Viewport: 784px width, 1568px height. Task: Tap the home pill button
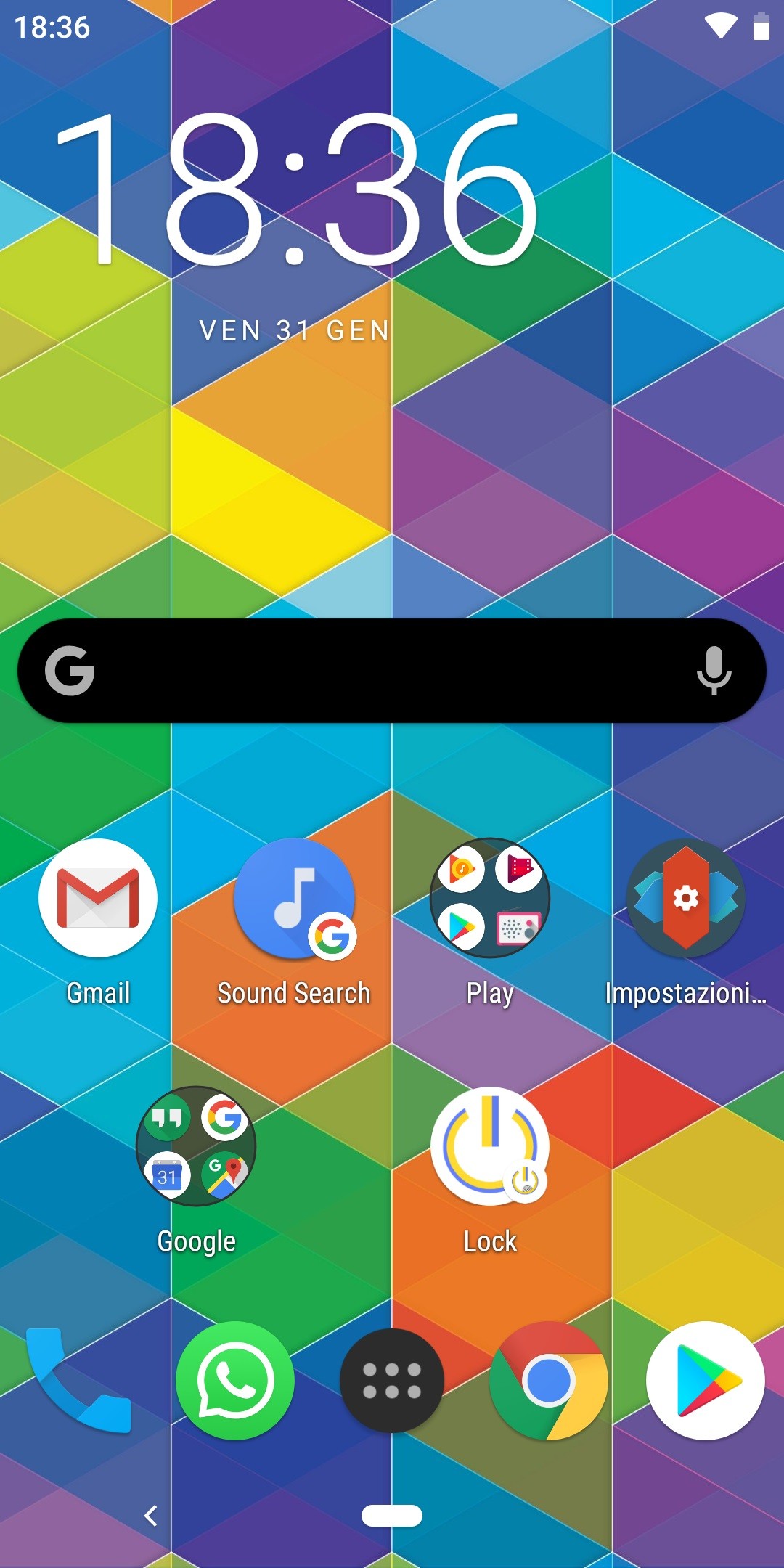392,1516
